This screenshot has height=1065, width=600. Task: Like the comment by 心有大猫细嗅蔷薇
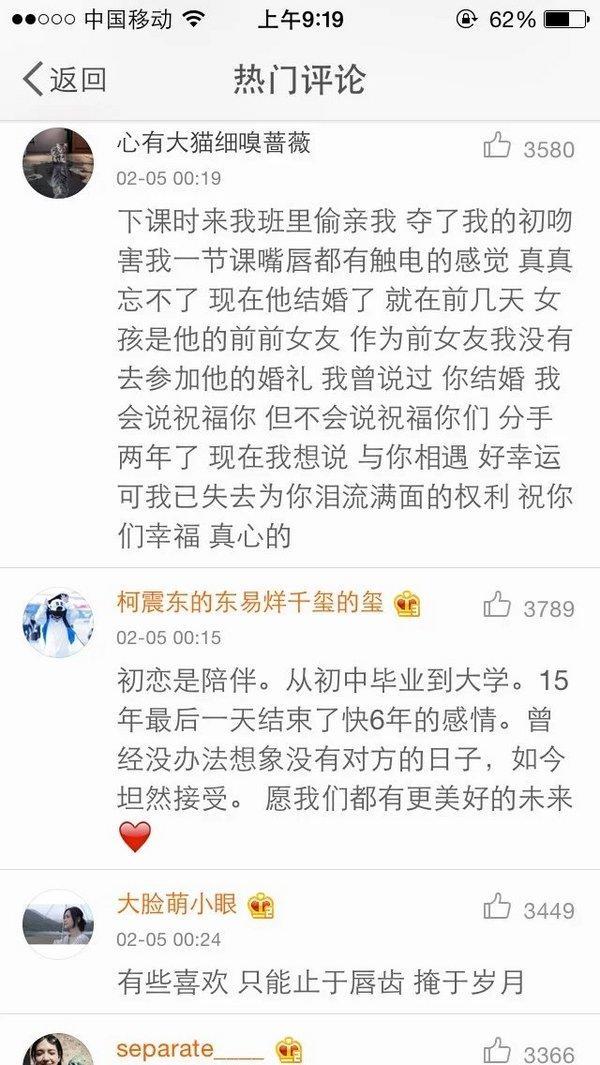(498, 148)
